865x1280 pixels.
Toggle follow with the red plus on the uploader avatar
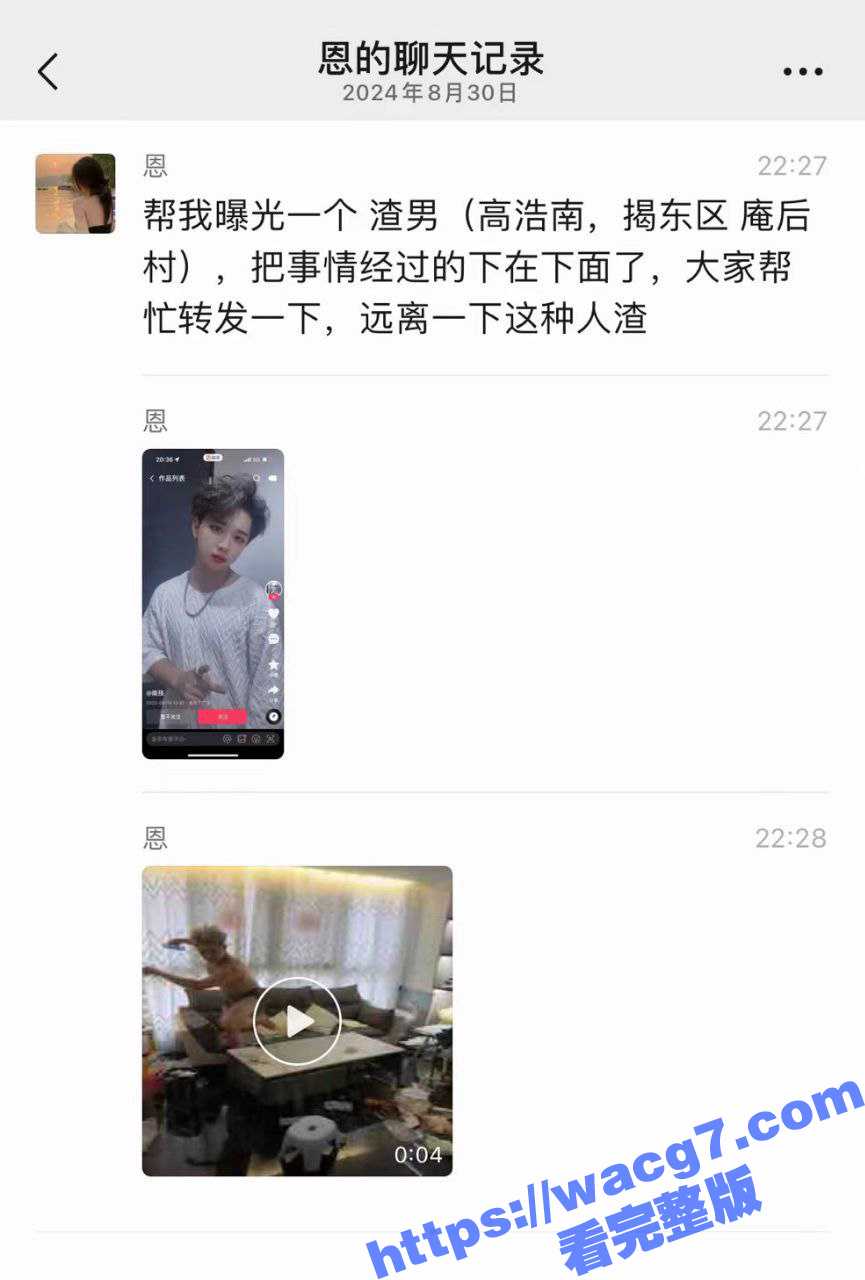272,596
